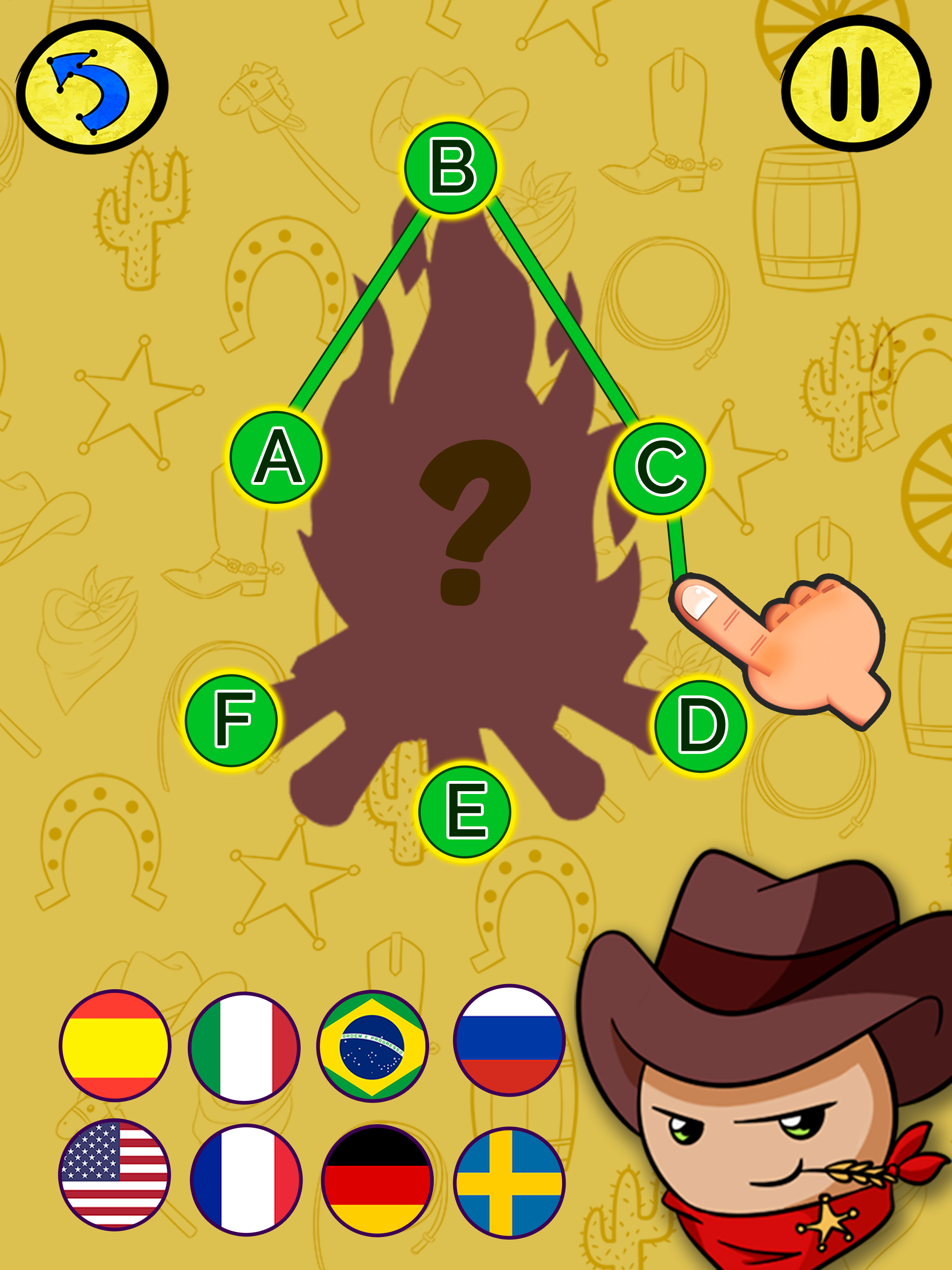952x1270 pixels.
Task: Choose the Spanish flag language
Action: point(115,1045)
